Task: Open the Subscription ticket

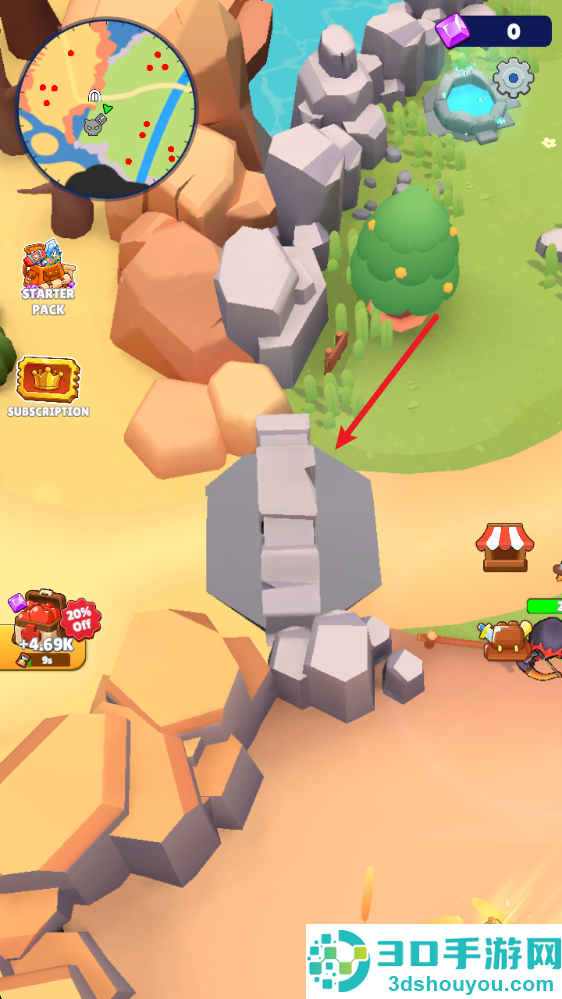Action: [48, 387]
